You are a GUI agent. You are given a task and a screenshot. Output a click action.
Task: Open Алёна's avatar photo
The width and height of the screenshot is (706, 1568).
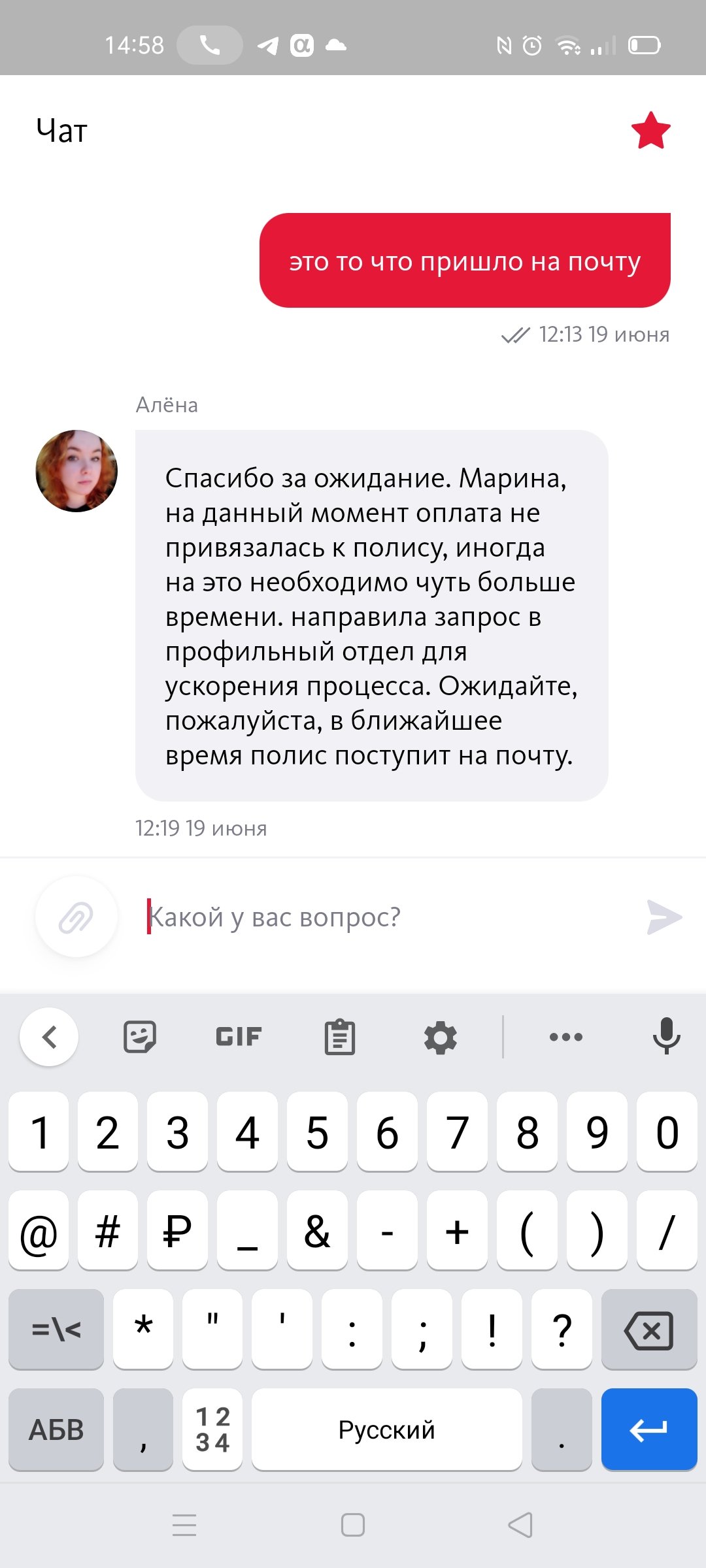76,470
